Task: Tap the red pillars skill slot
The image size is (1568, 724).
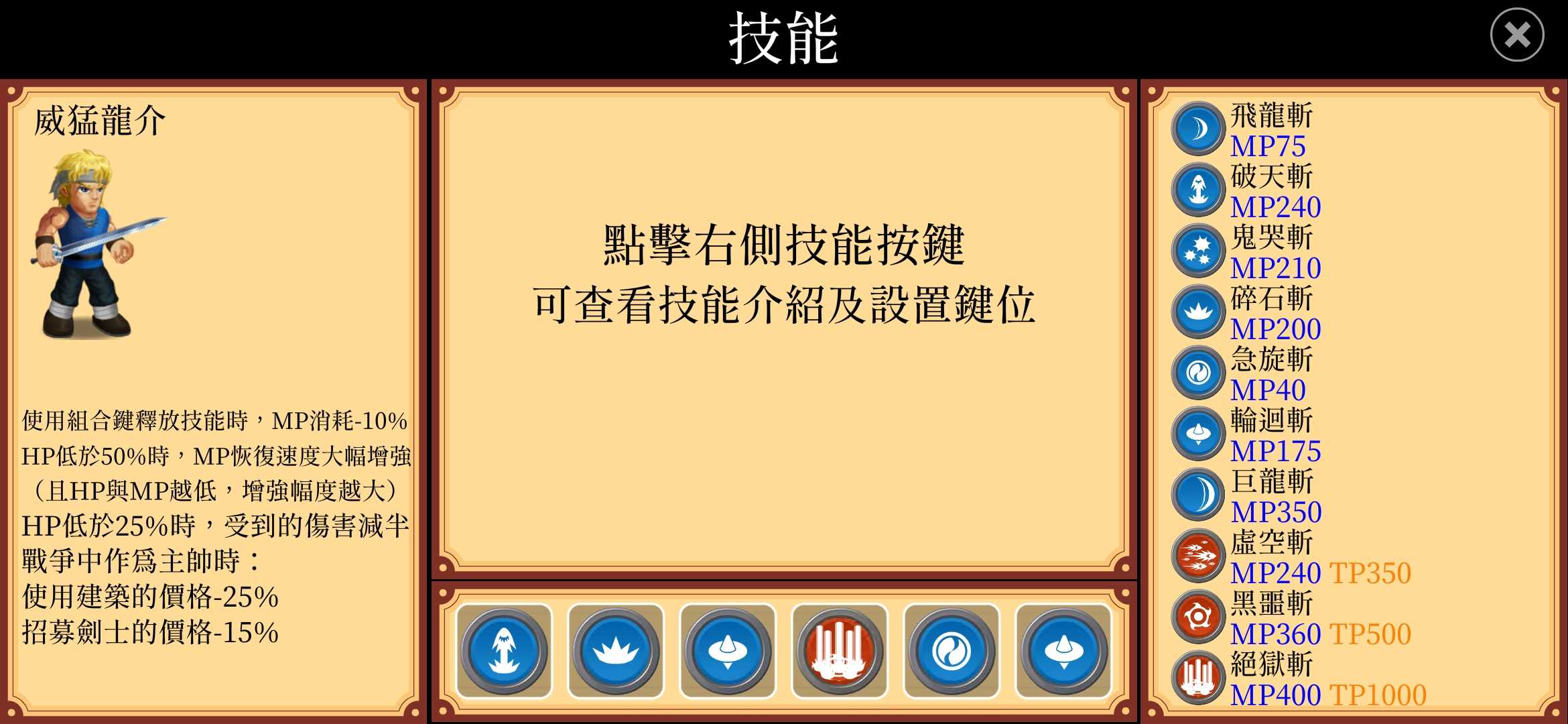Action: click(839, 651)
